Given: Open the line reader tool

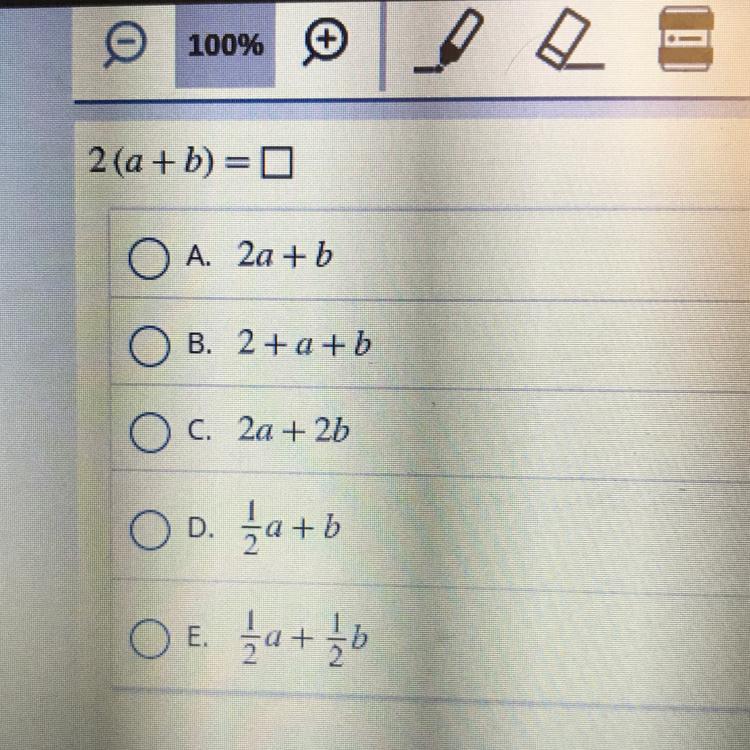Looking at the screenshot, I should pyautogui.click(x=688, y=38).
